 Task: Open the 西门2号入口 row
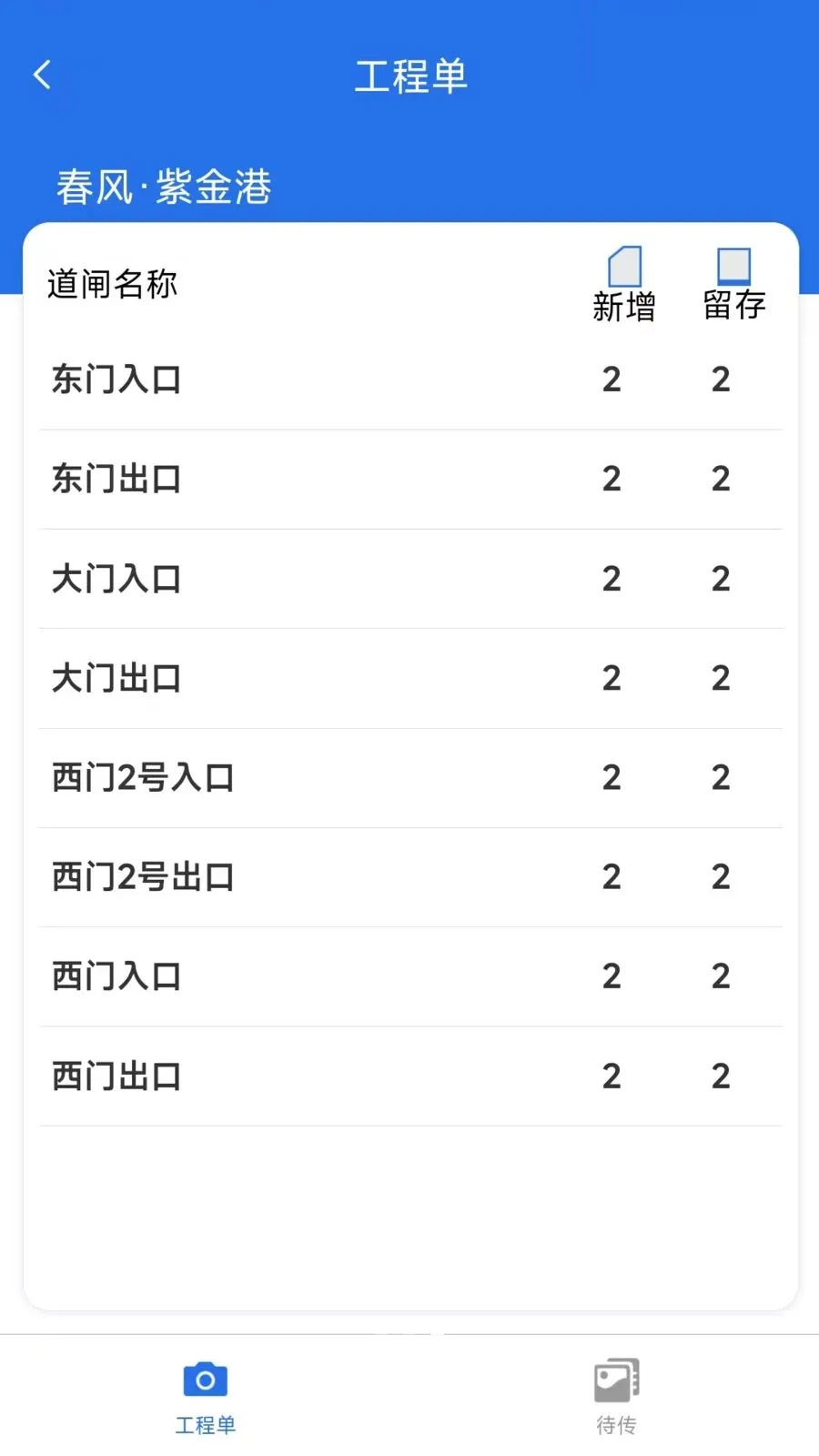coord(410,778)
